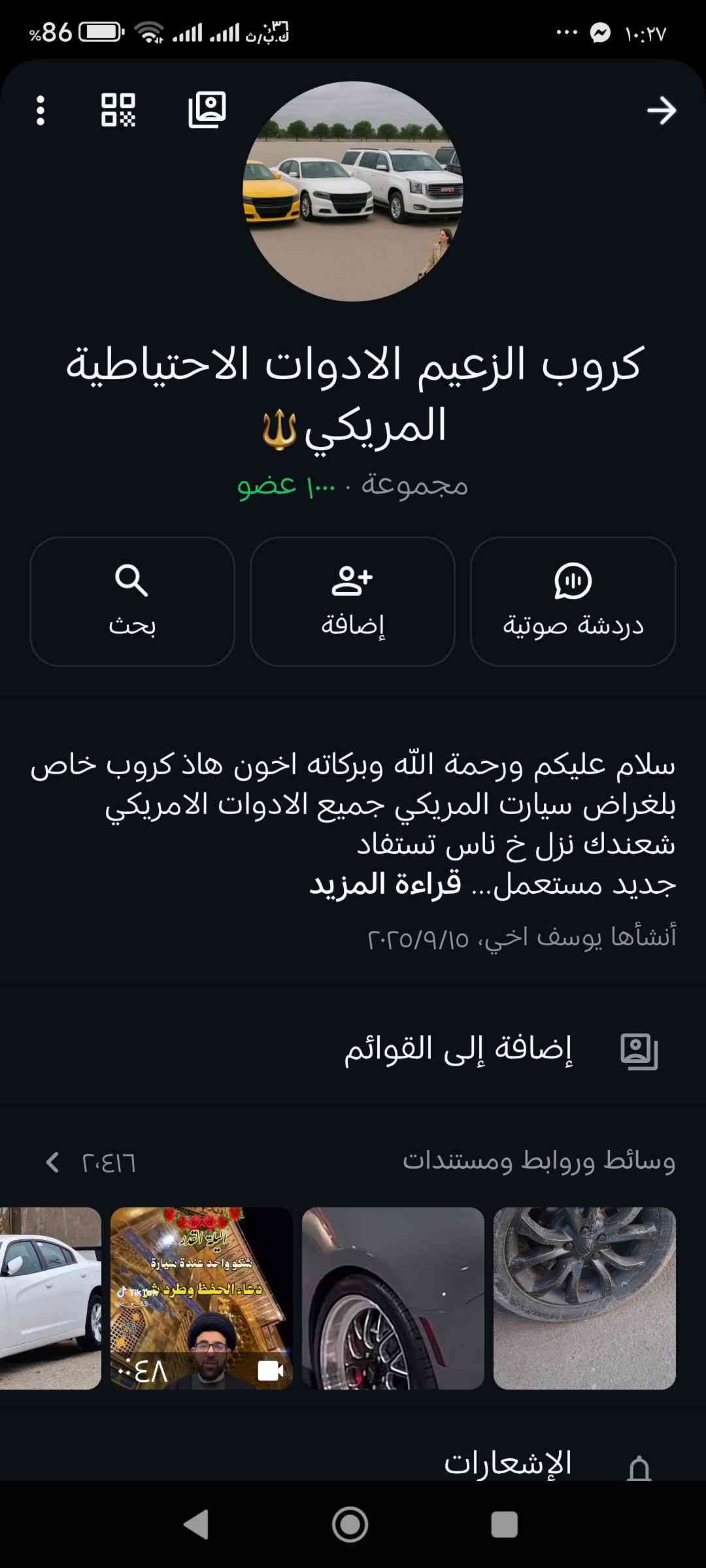Go back using the top arrow
706x1568 pixels.
click(x=661, y=110)
